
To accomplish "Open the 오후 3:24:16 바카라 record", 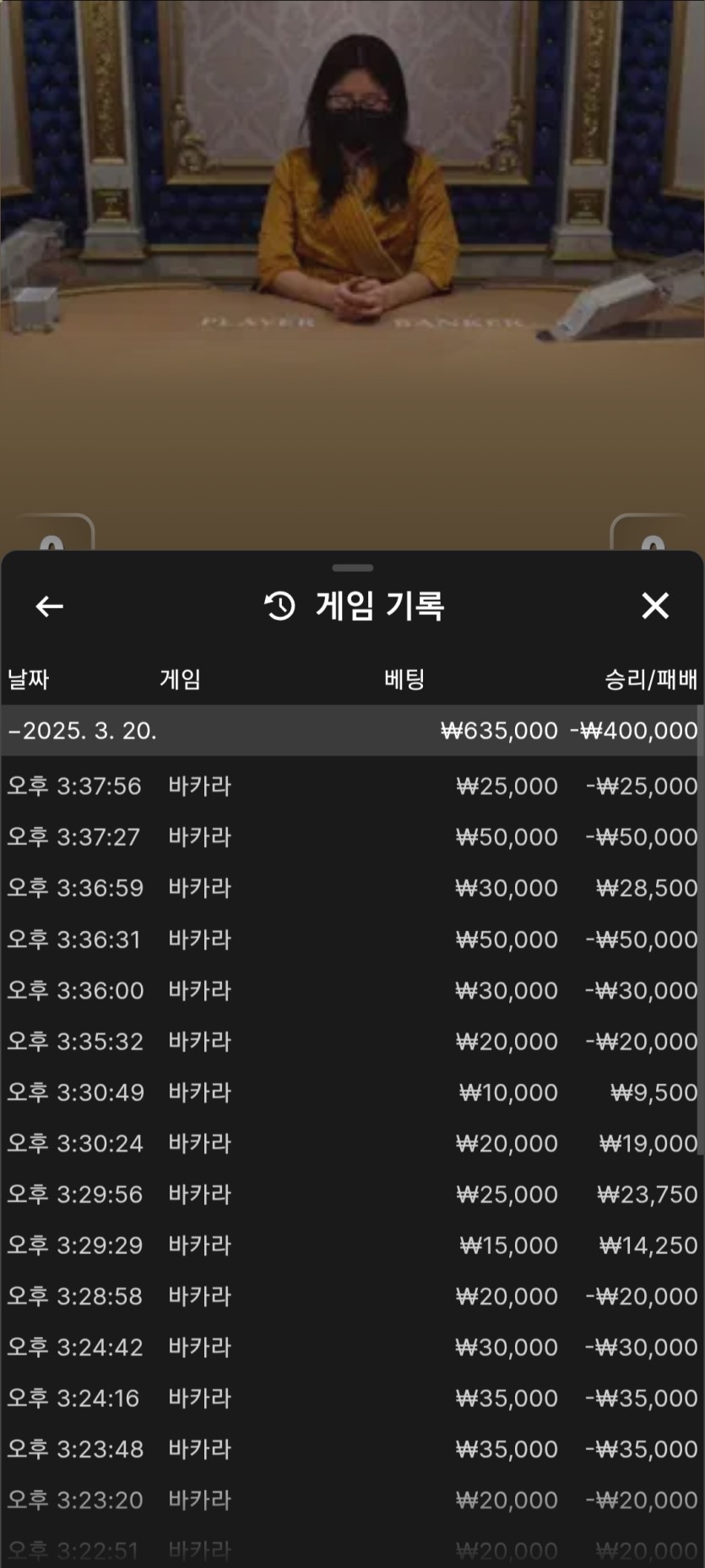I will (352, 1398).
